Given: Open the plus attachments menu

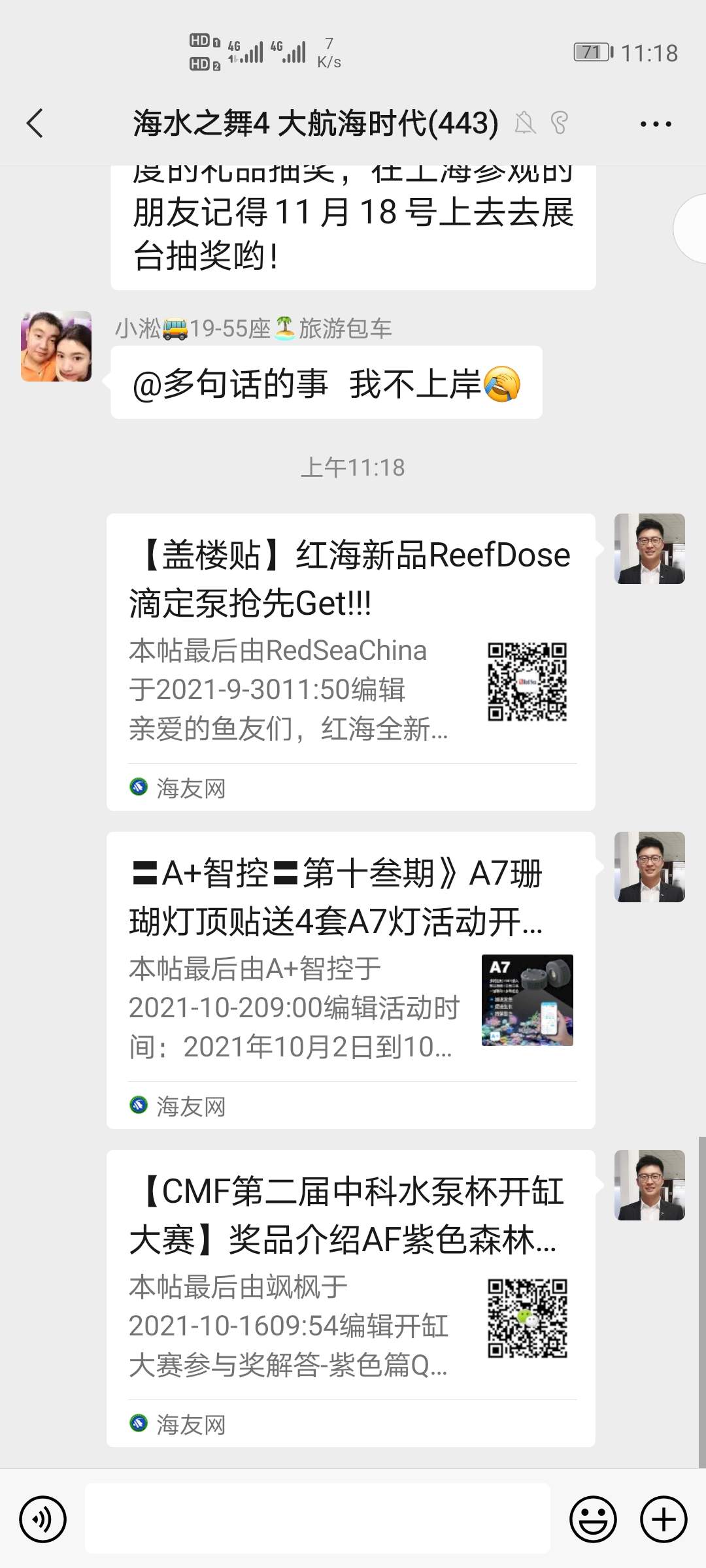Looking at the screenshot, I should (x=663, y=1519).
